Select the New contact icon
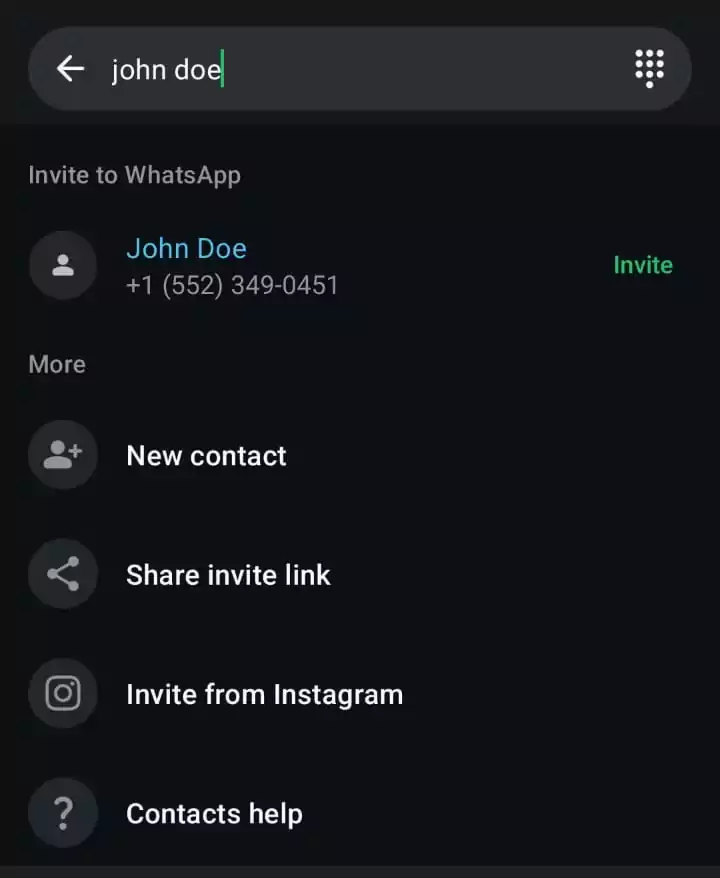 point(62,454)
